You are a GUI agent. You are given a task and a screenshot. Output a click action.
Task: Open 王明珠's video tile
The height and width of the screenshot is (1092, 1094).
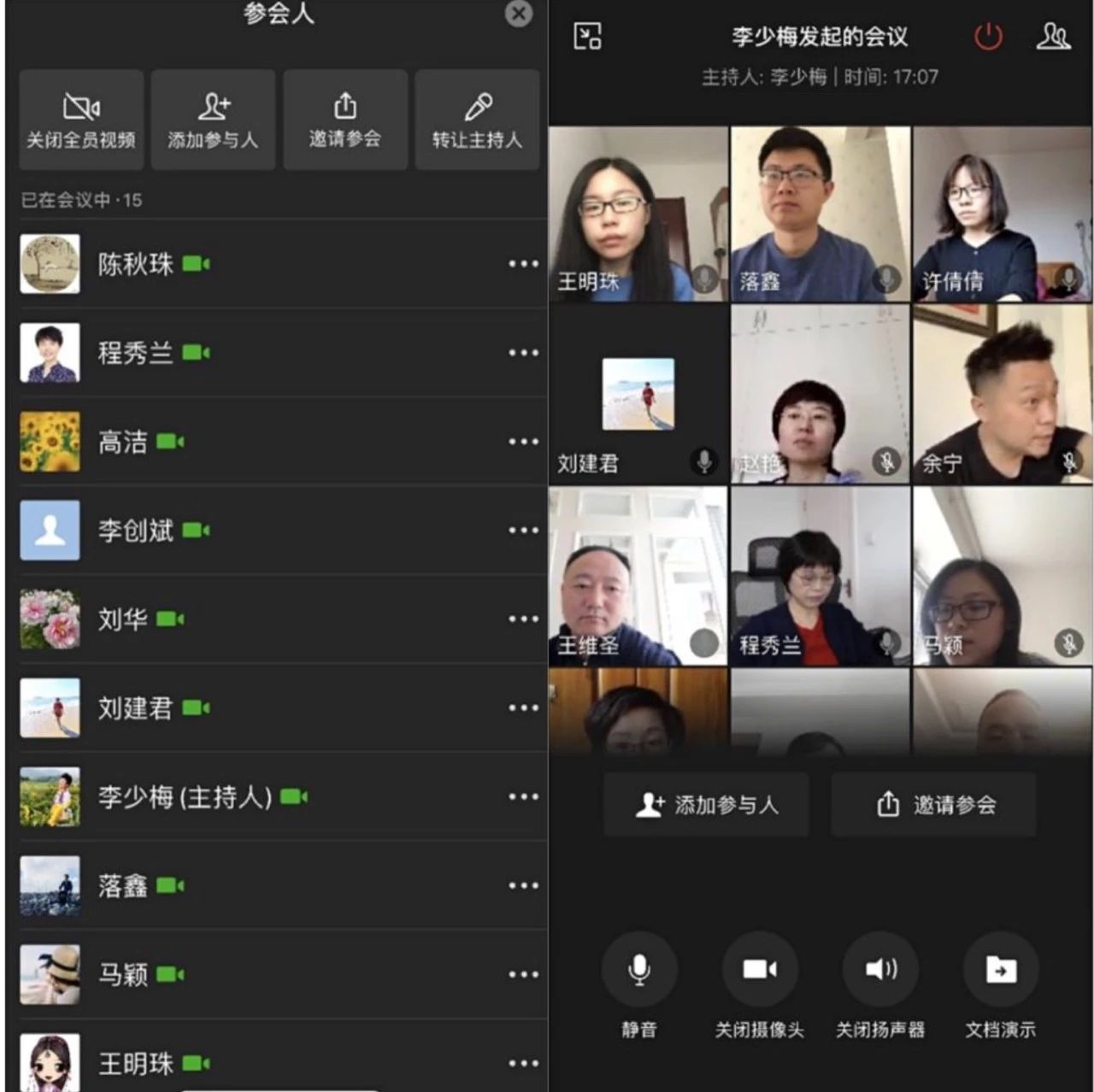point(638,214)
